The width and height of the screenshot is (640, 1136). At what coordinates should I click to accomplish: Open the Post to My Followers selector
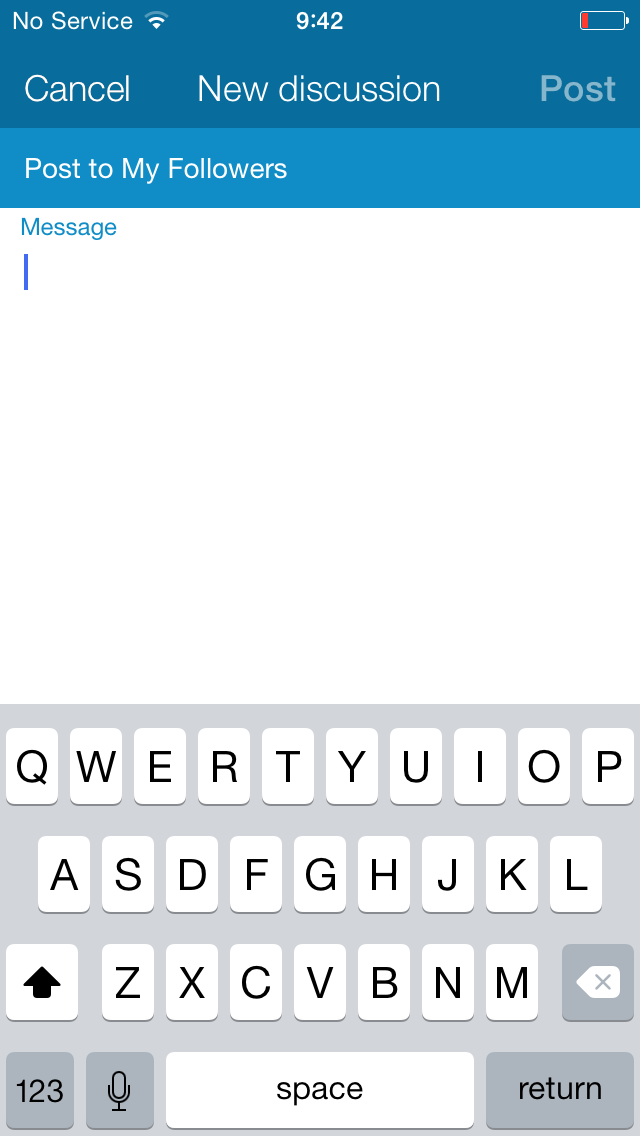[320, 168]
